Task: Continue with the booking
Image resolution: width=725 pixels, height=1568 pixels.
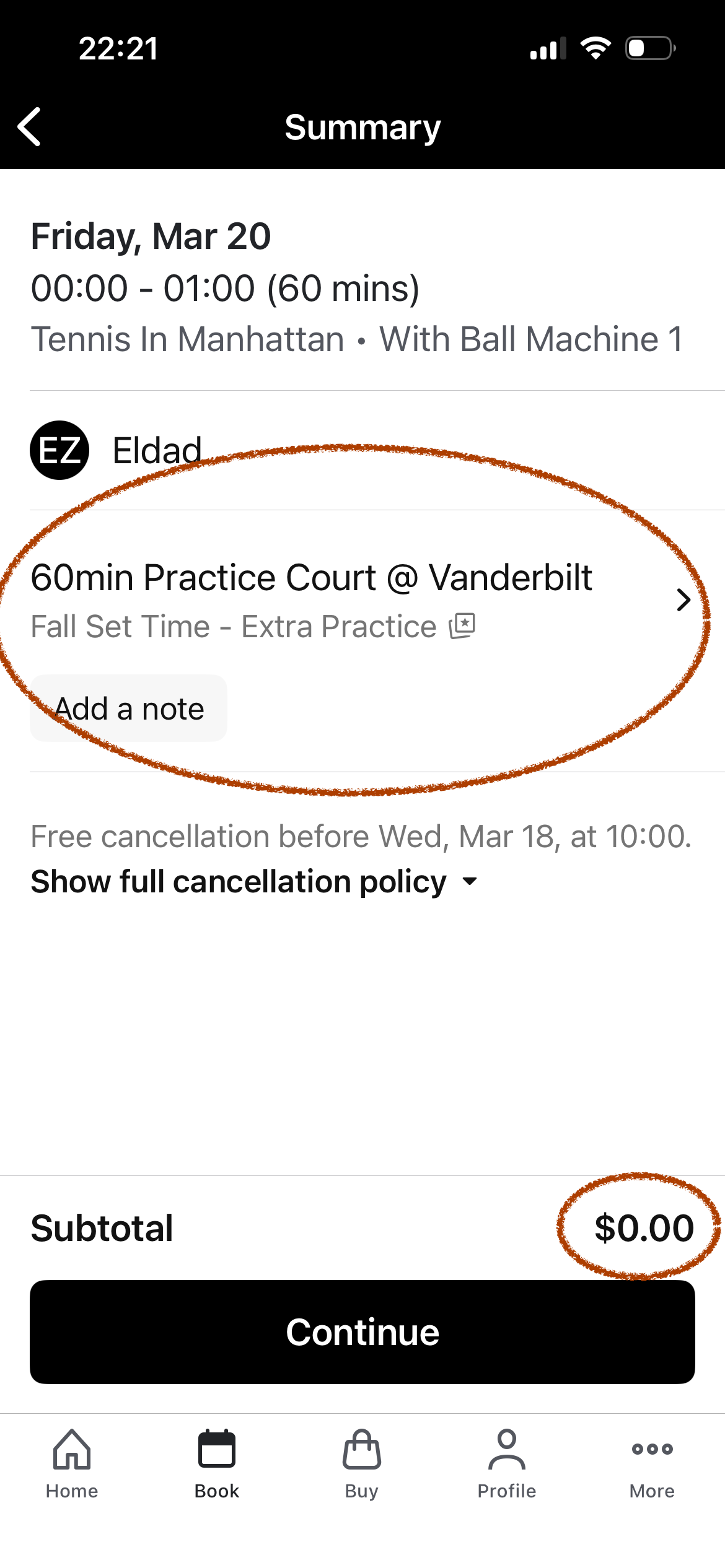Action: (x=362, y=1331)
